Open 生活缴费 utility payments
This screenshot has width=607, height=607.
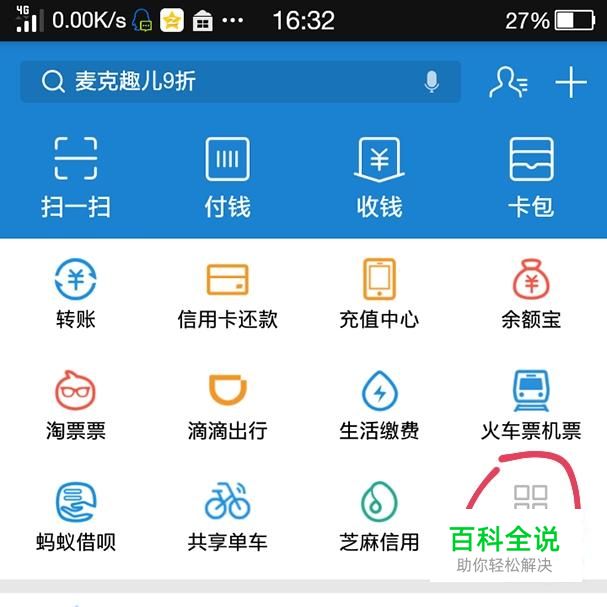(379, 404)
